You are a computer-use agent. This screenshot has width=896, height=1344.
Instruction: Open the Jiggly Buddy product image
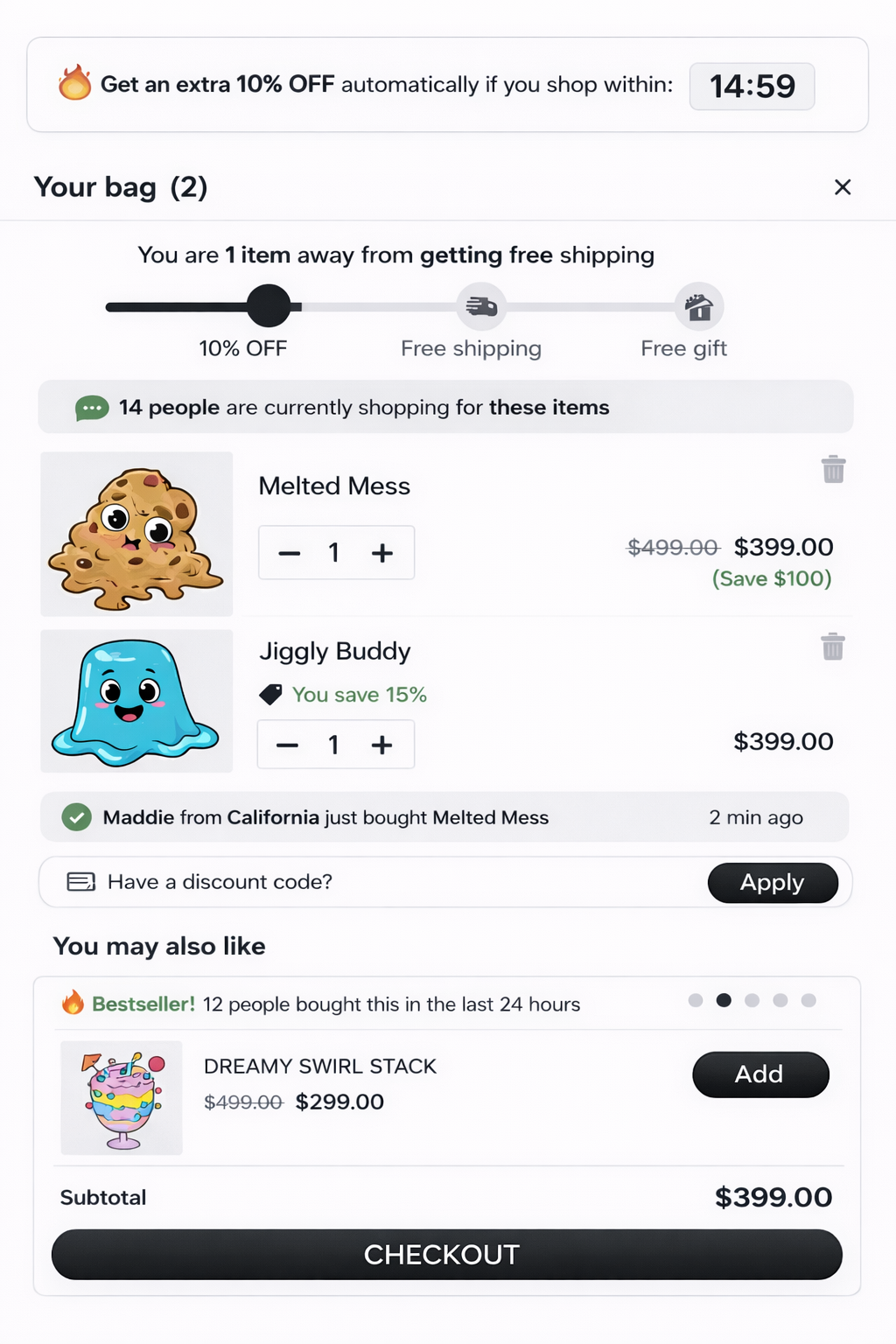pyautogui.click(x=136, y=701)
